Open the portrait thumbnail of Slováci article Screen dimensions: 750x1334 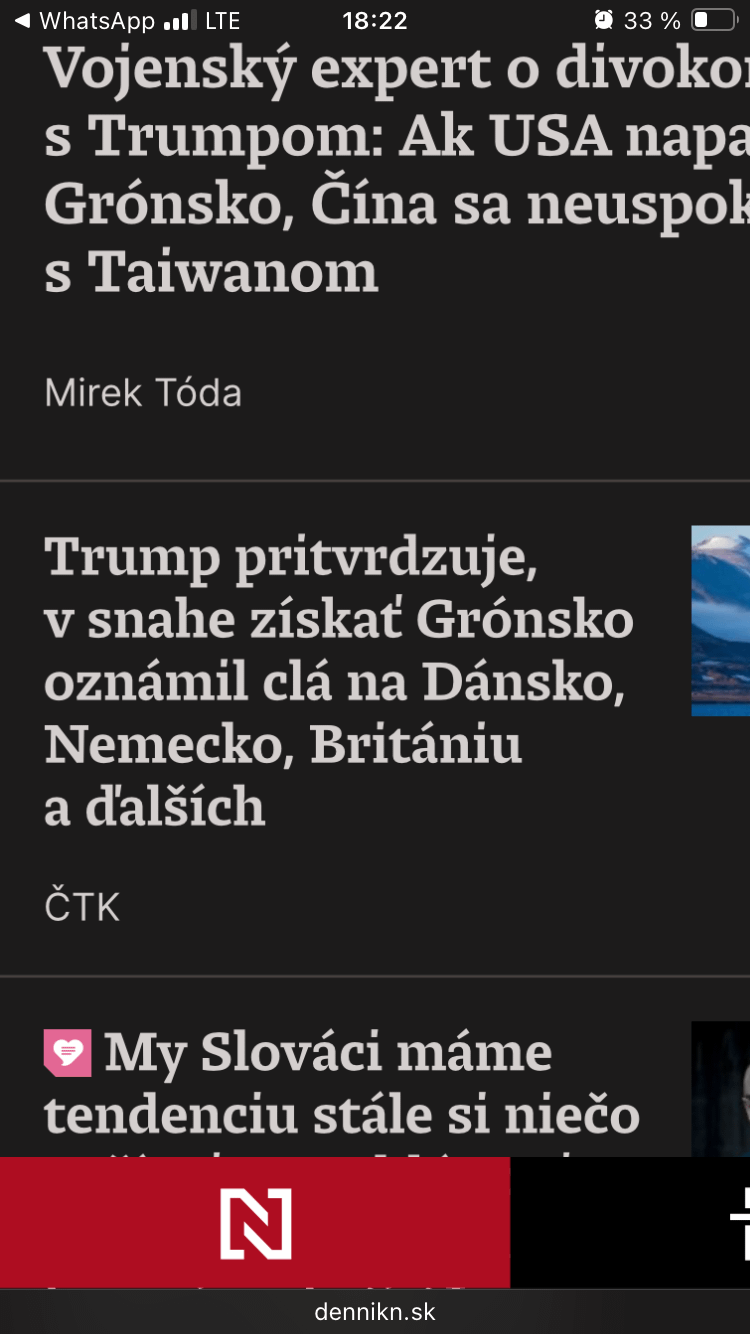click(x=720, y=1088)
